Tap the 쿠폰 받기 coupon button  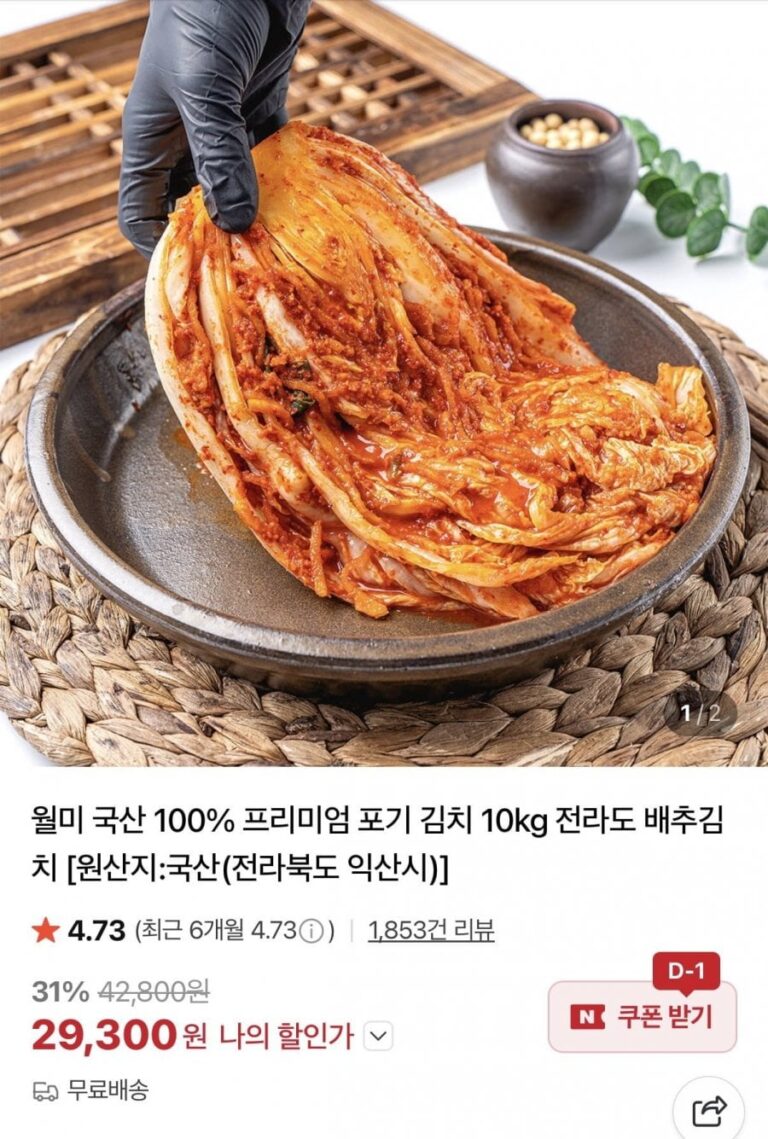point(642,1017)
